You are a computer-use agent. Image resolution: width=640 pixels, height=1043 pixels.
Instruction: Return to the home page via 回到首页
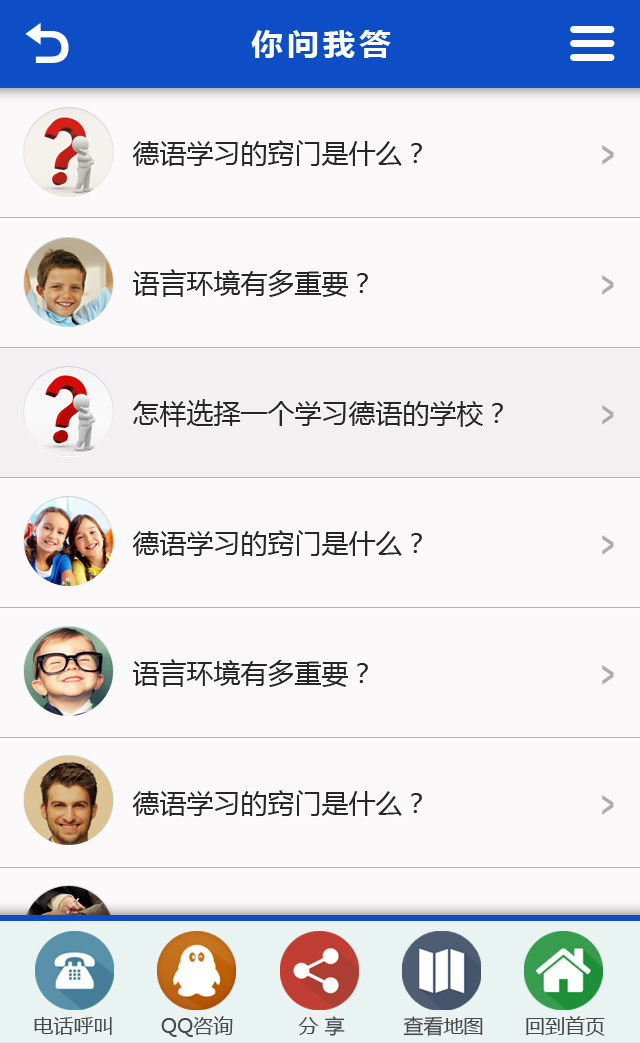pyautogui.click(x=564, y=980)
